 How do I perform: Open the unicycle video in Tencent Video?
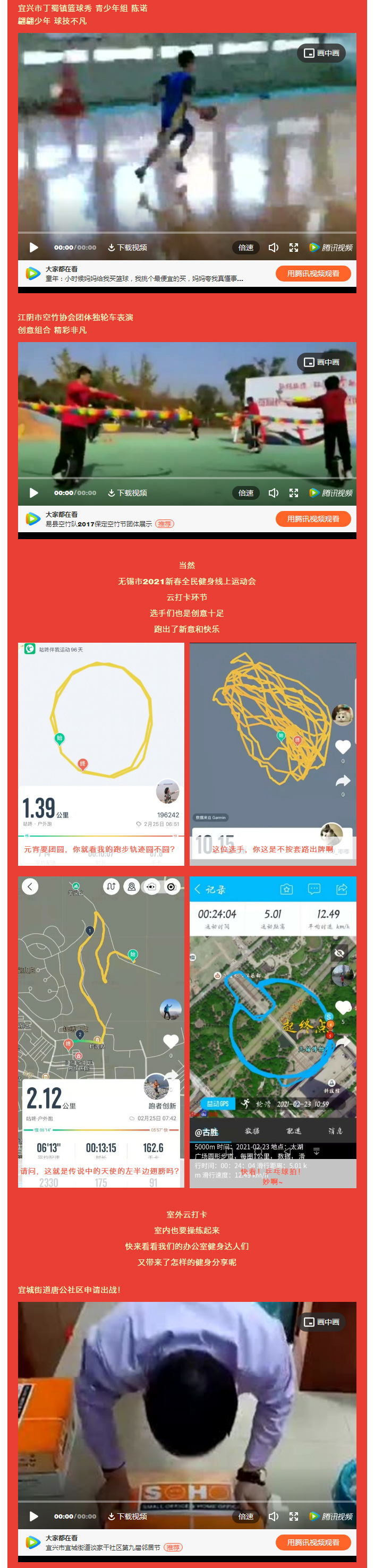point(312,518)
